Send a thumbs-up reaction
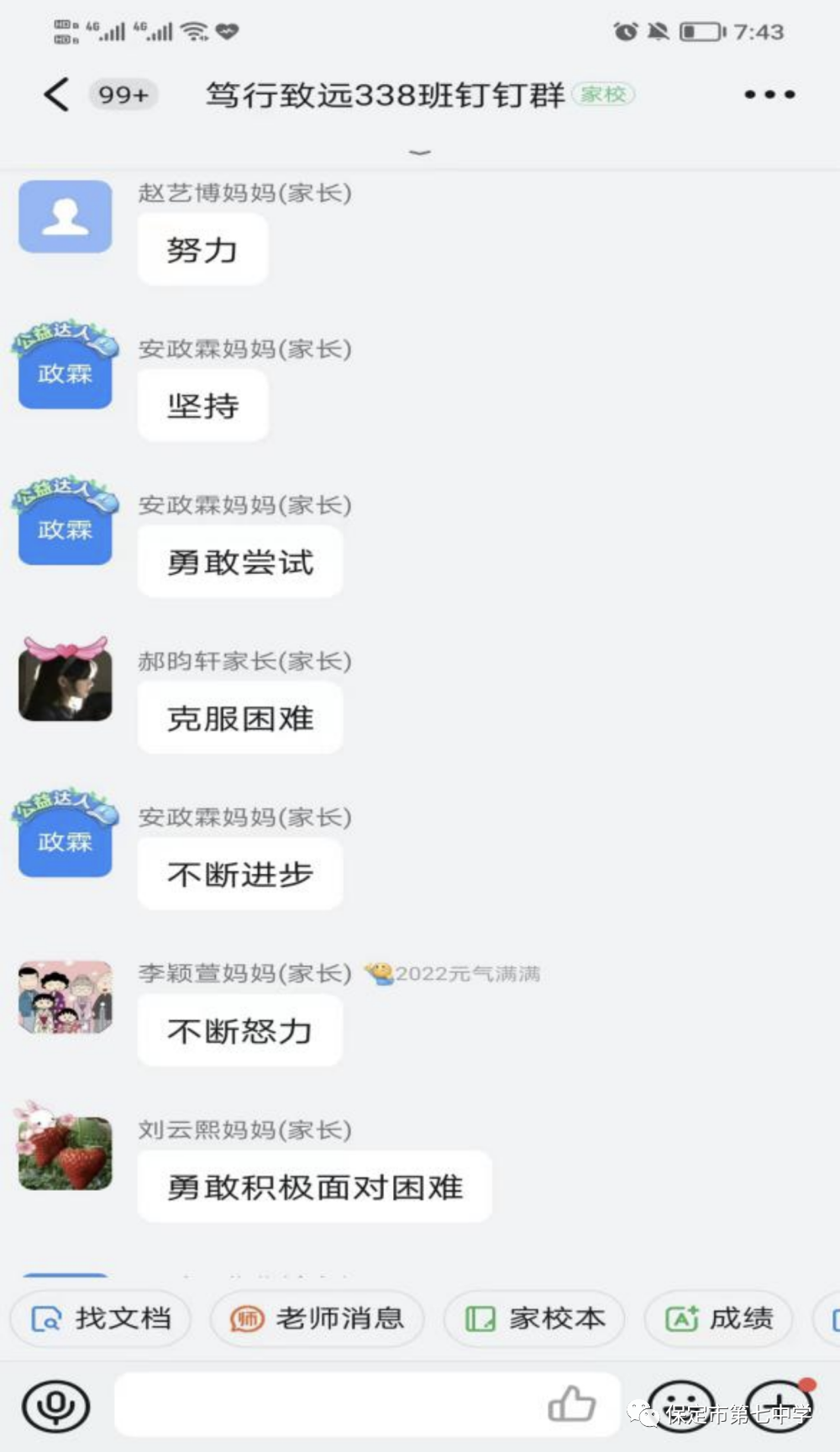This screenshot has width=840, height=1452. point(571,1404)
